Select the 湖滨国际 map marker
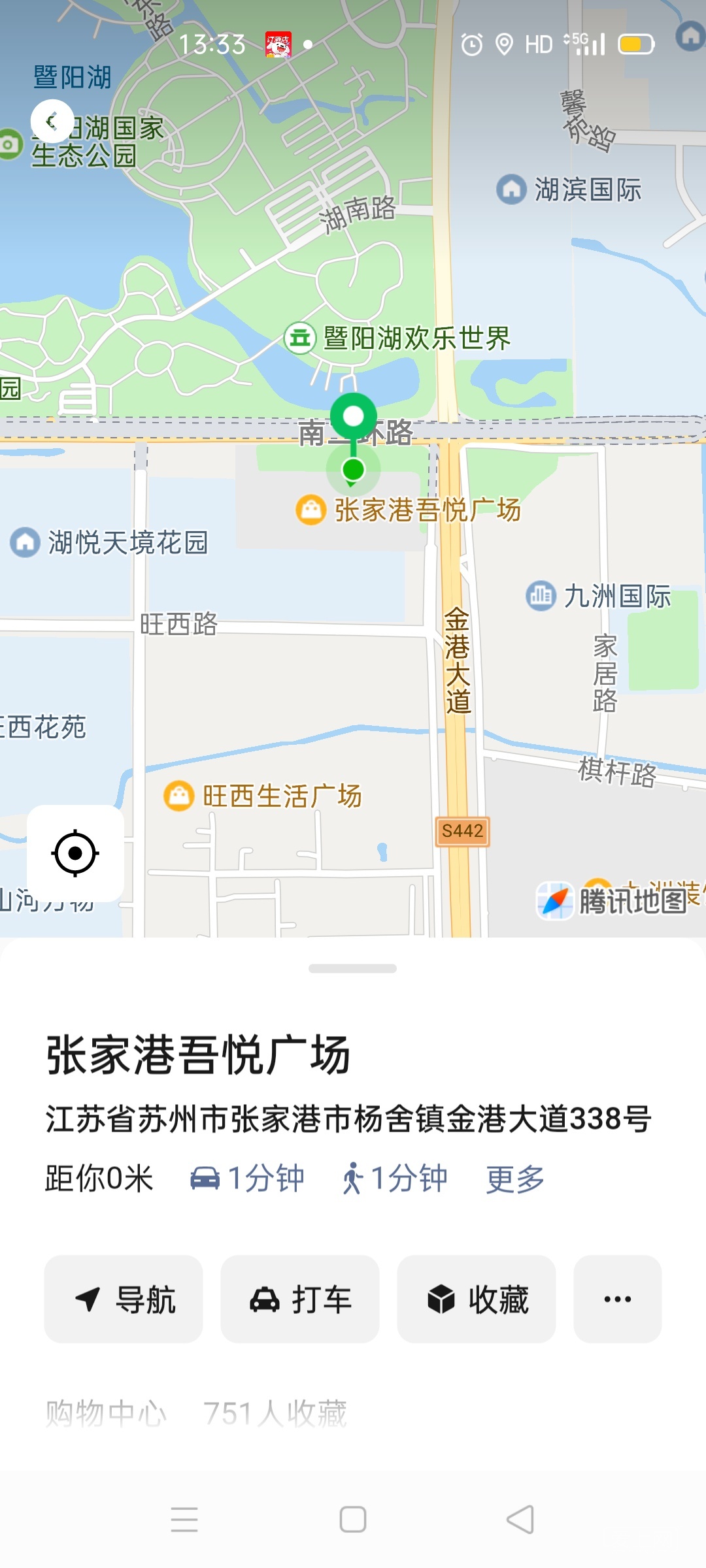Viewport: 706px width, 1568px height. 511,189
